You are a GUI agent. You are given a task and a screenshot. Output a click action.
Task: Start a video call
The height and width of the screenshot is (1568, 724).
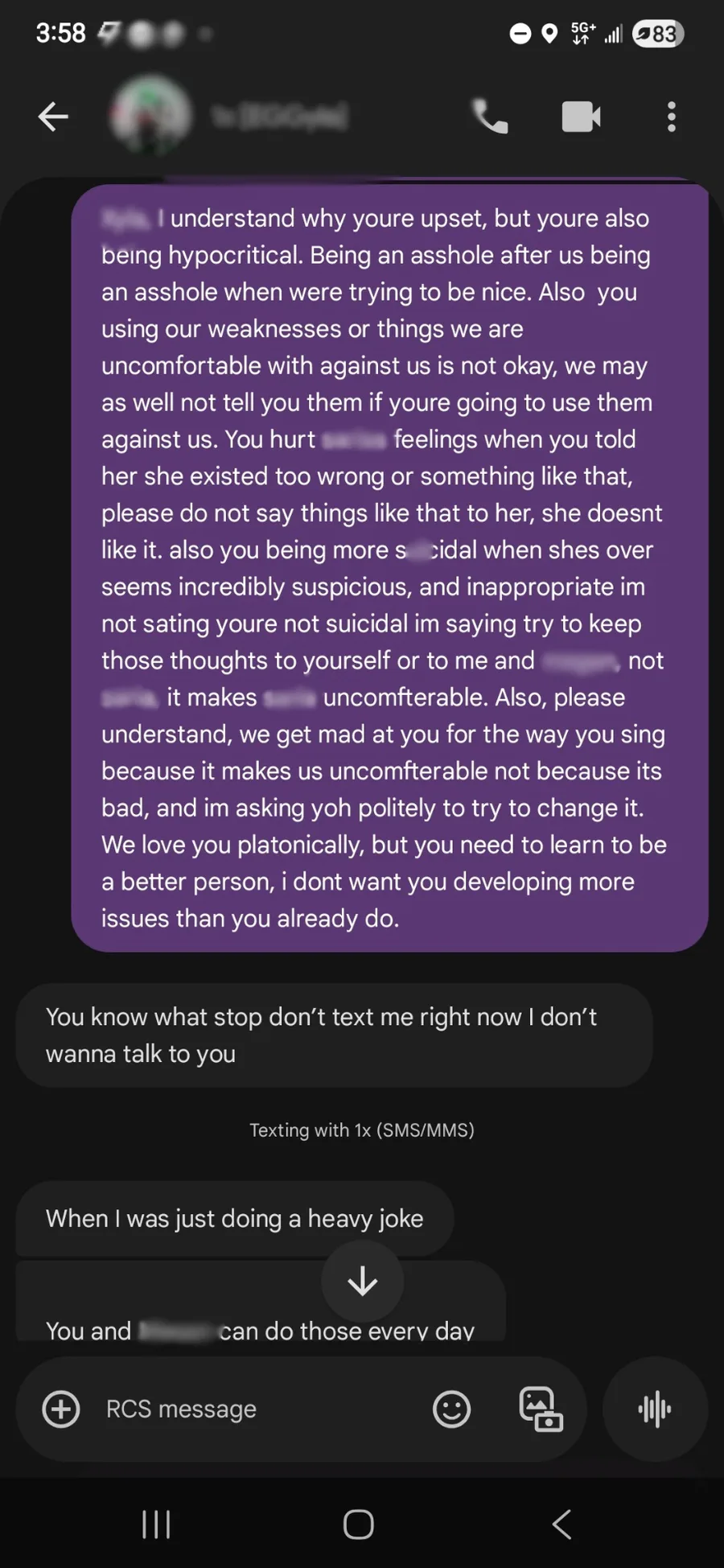click(x=581, y=117)
